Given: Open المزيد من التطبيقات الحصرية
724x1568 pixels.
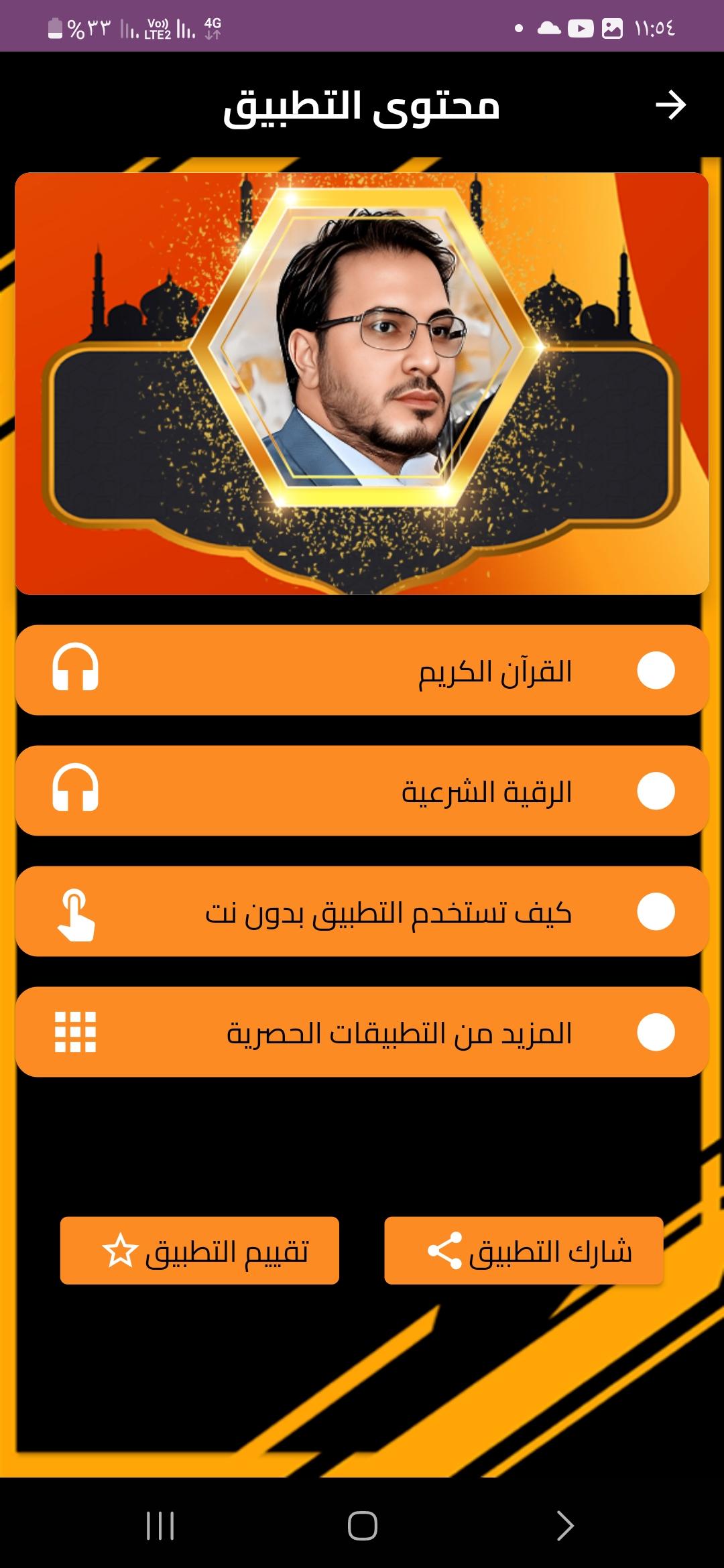Looking at the screenshot, I should (x=362, y=1032).
